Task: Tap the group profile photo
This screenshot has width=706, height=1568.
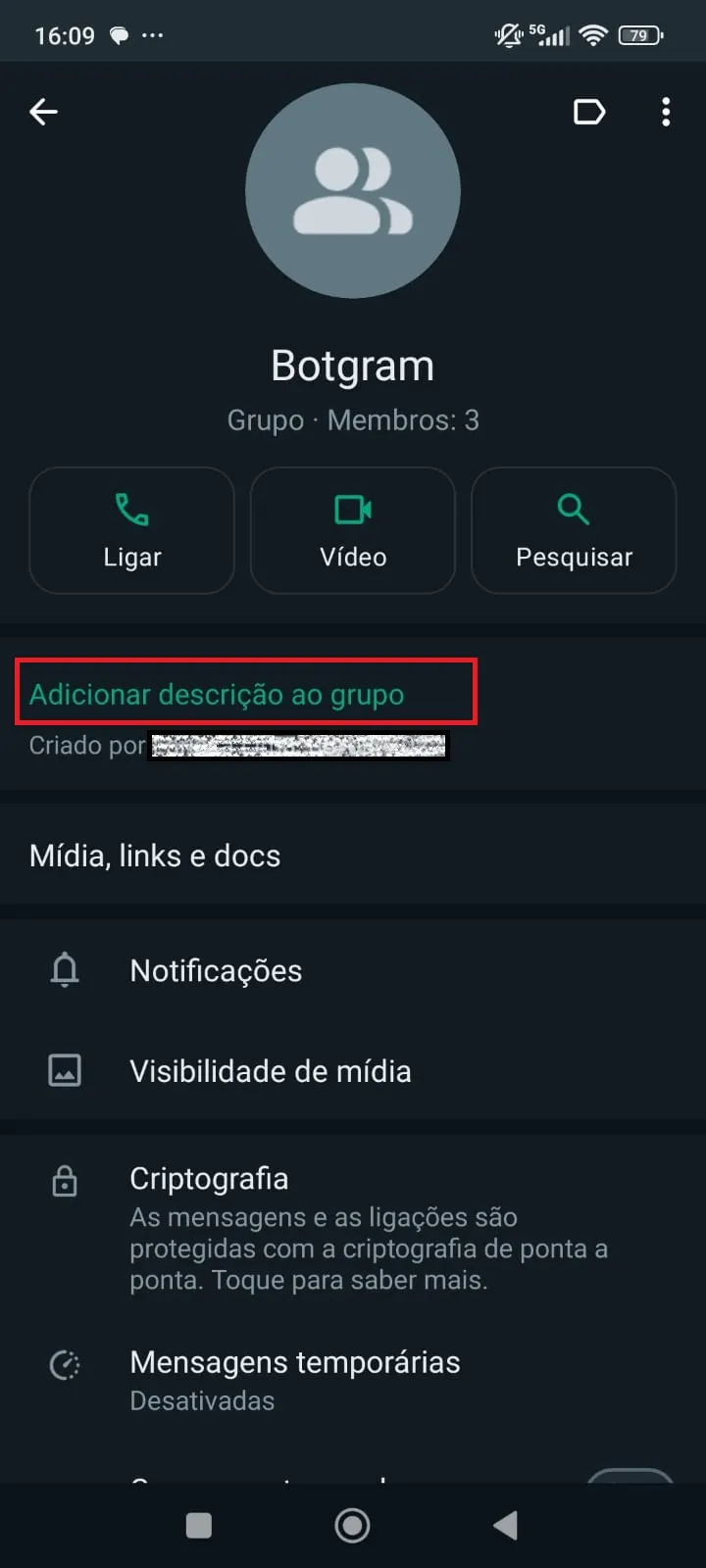Action: pyautogui.click(x=352, y=192)
